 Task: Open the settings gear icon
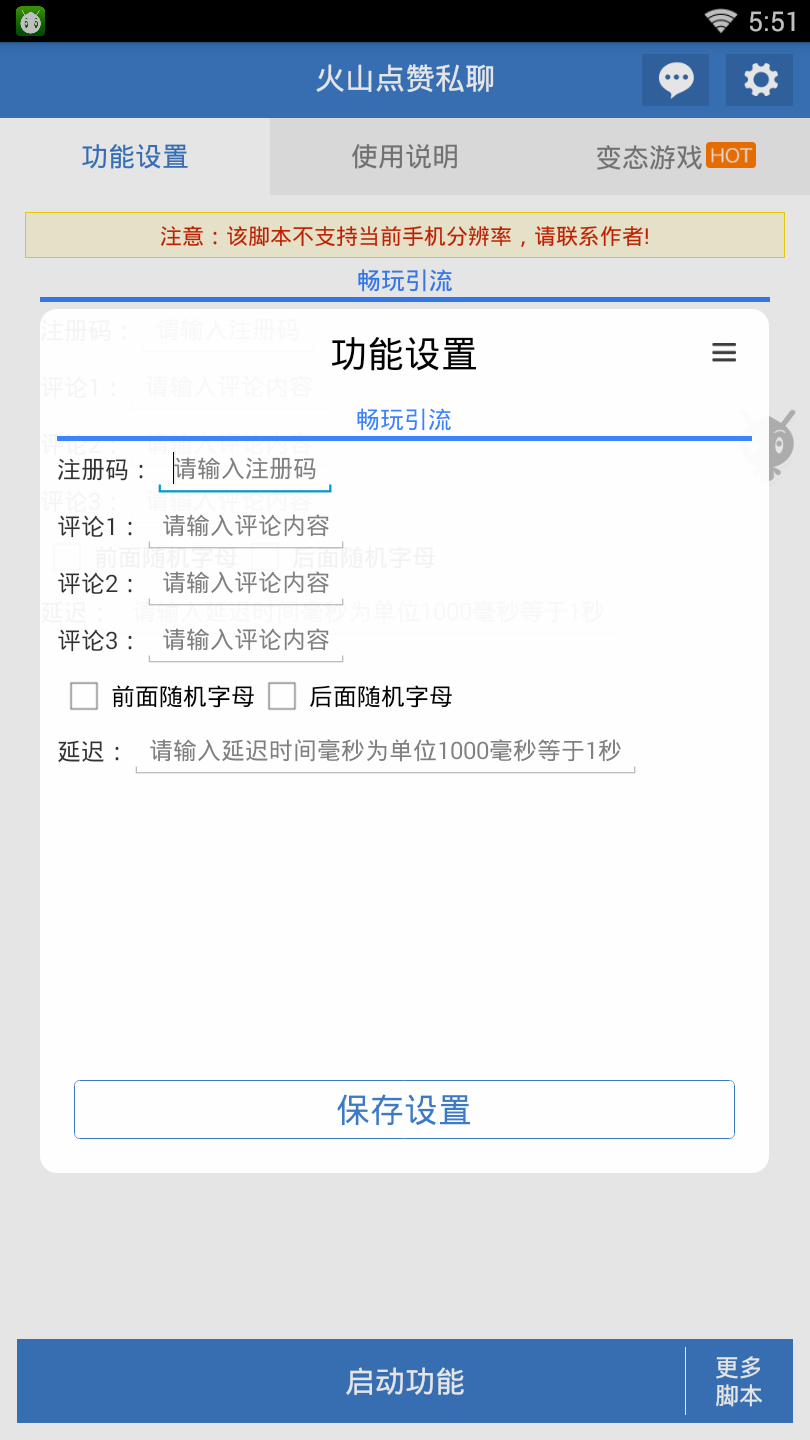point(760,79)
